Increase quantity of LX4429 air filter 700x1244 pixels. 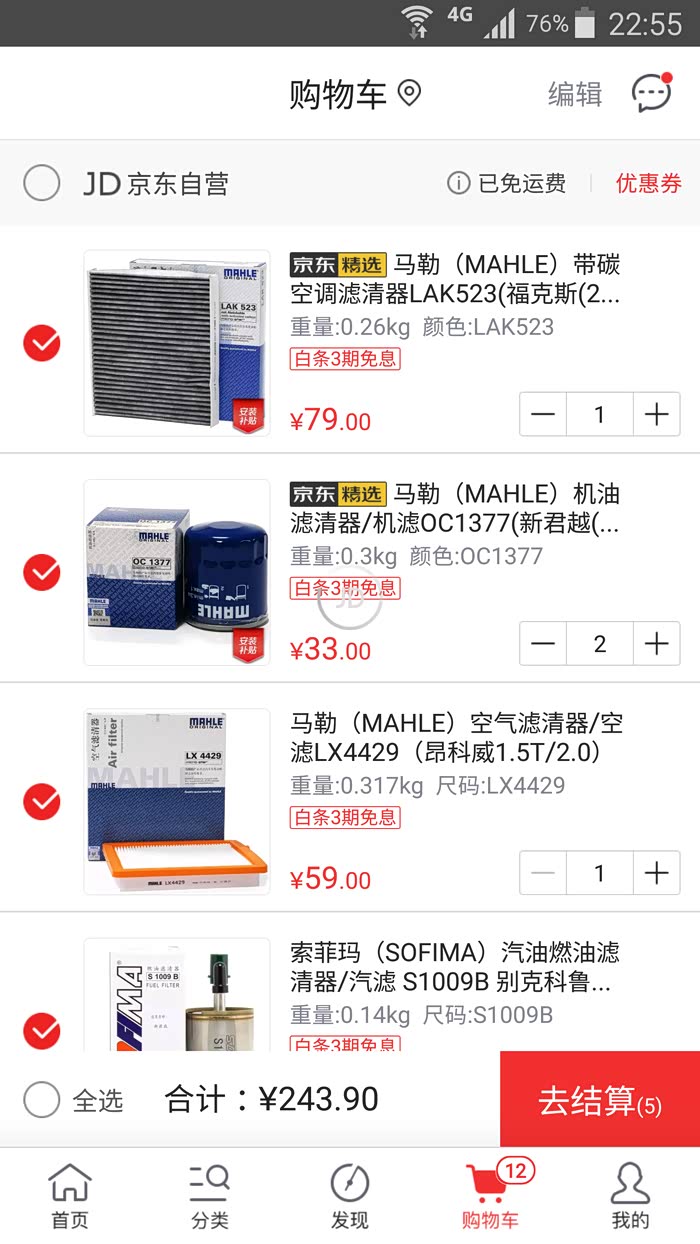pos(656,873)
